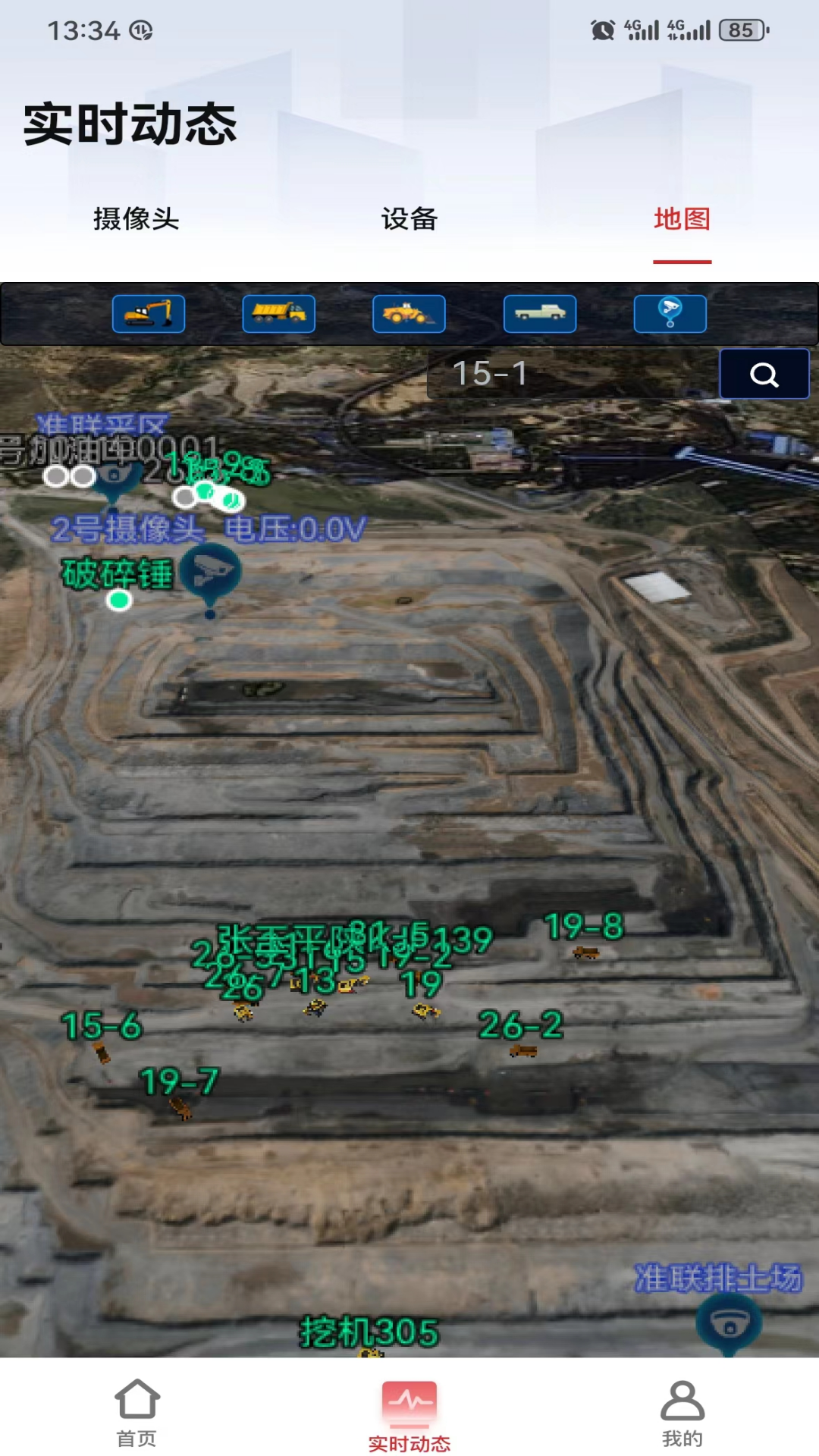Select vehicle marker 15-6 on map
The height and width of the screenshot is (1456, 819).
[x=102, y=1053]
